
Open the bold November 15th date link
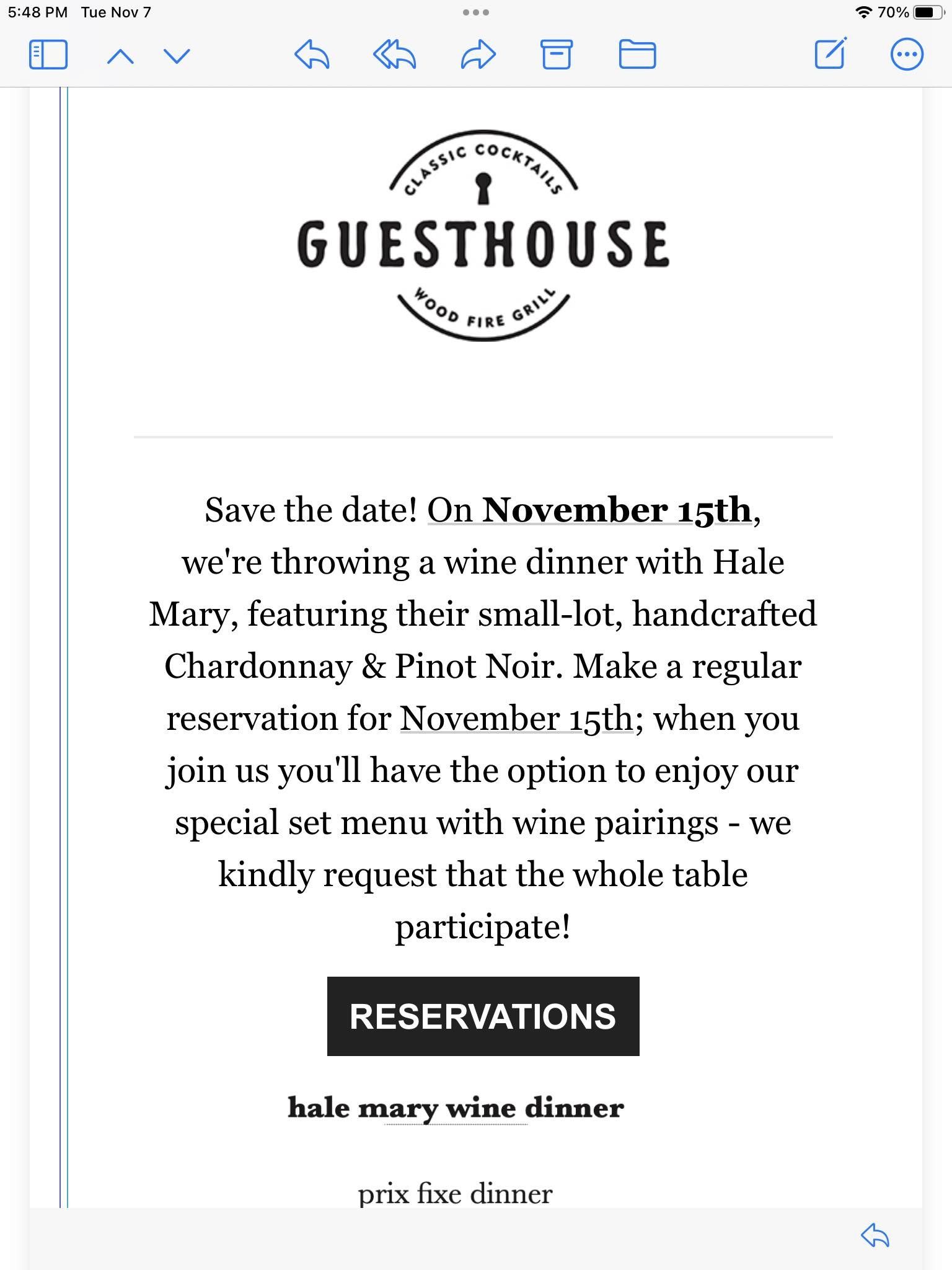616,510
